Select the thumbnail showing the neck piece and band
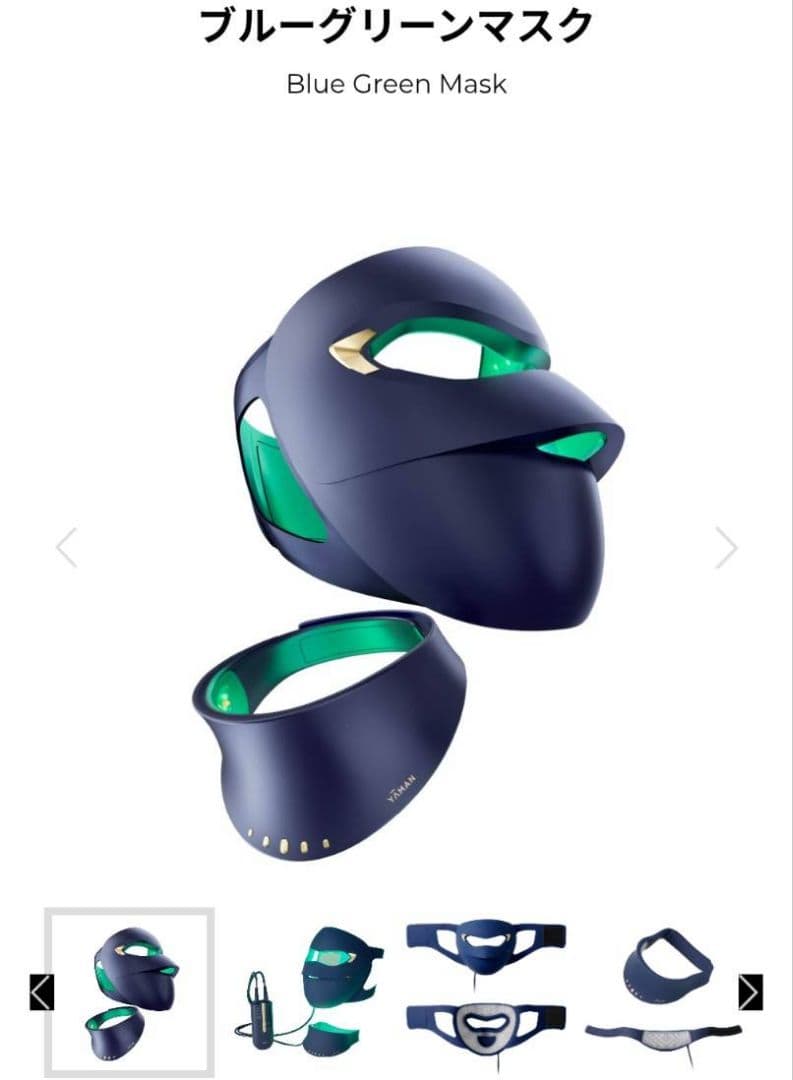 (663, 993)
